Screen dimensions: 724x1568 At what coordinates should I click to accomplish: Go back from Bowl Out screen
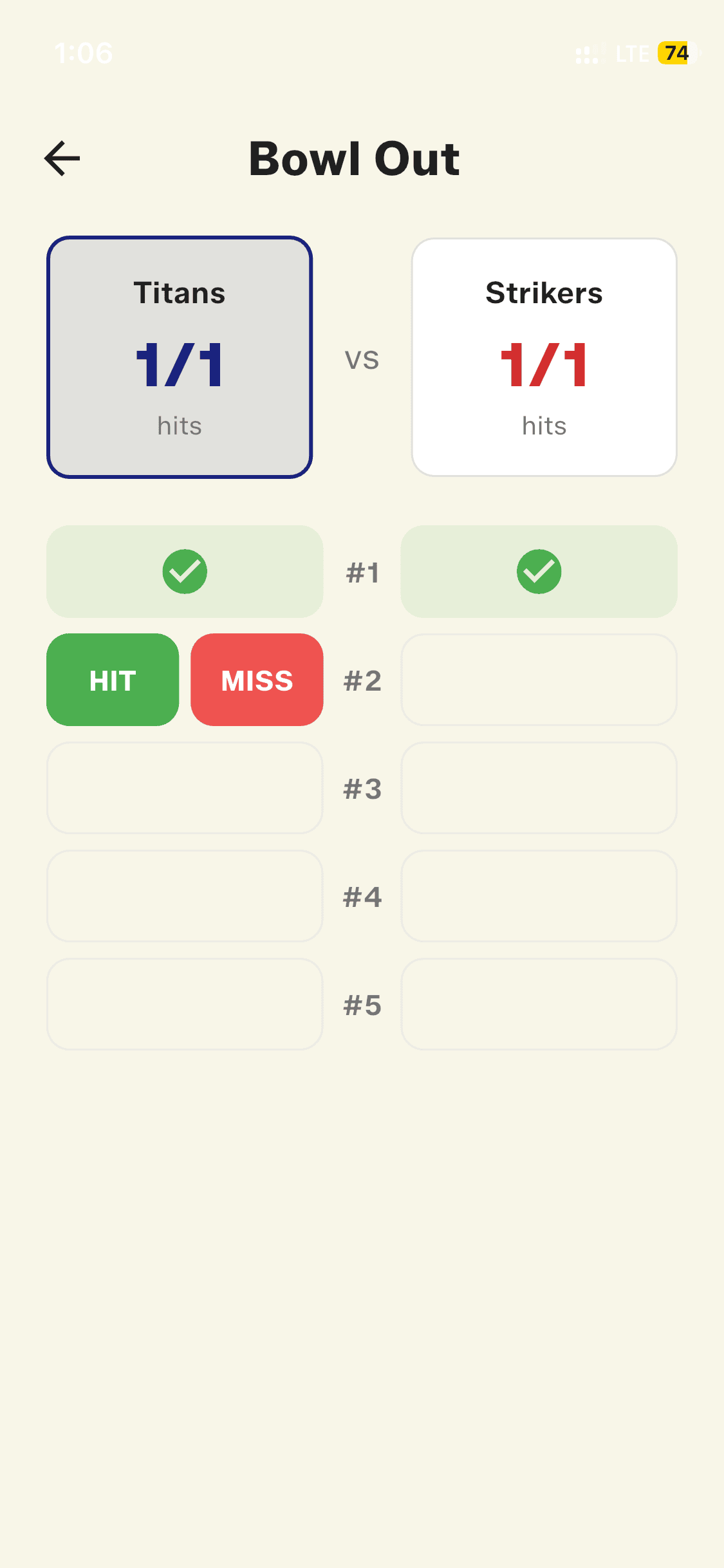pyautogui.click(x=62, y=158)
